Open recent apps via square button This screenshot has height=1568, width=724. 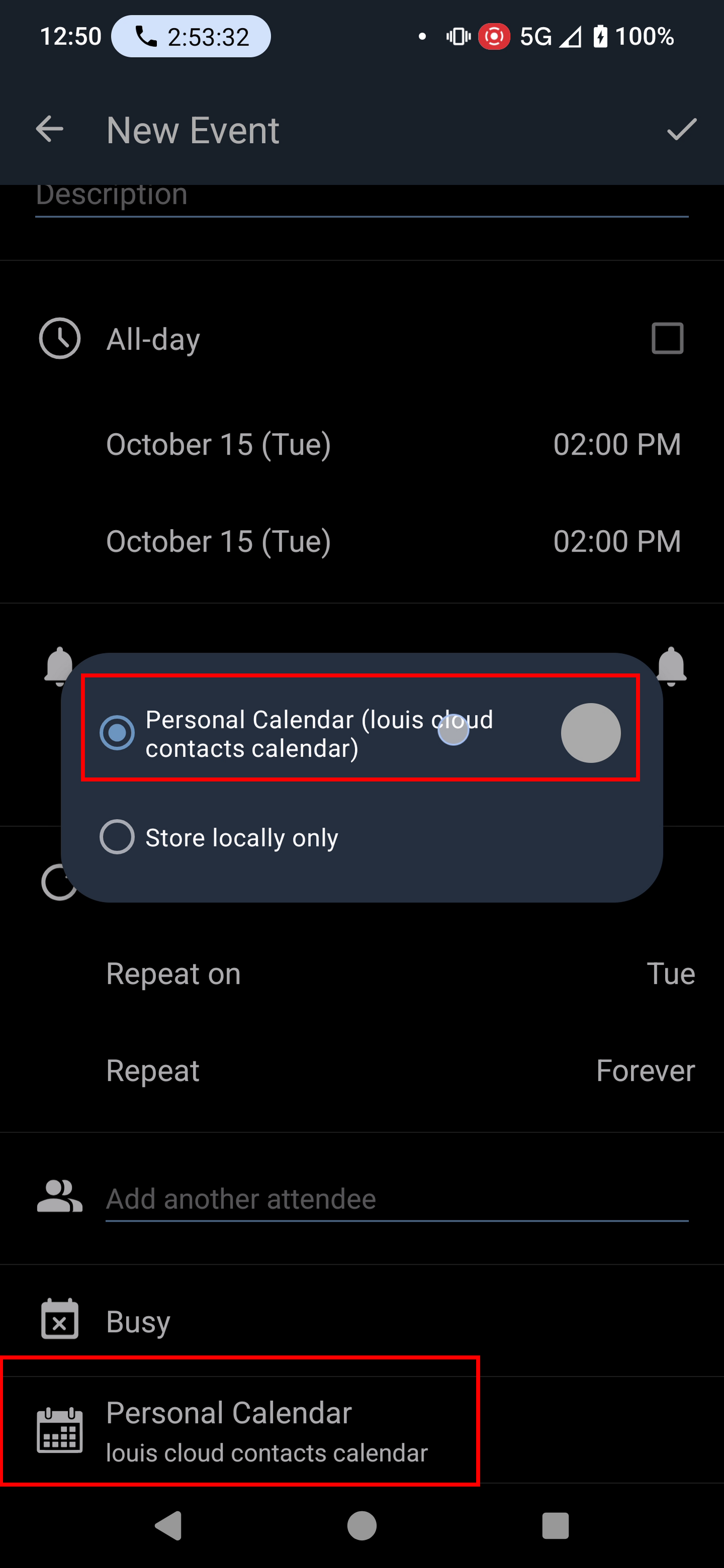[555, 1526]
